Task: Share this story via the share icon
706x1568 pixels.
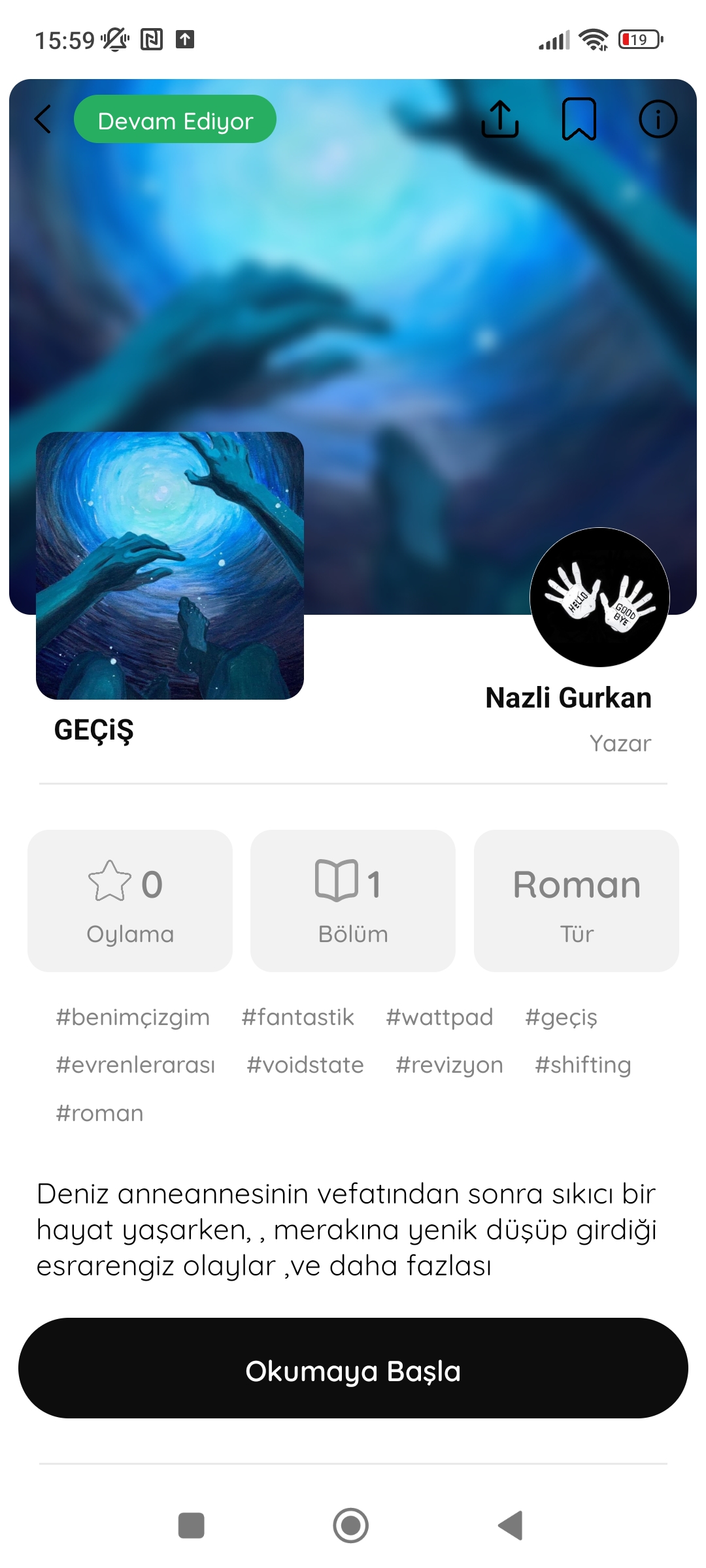Action: click(x=500, y=119)
